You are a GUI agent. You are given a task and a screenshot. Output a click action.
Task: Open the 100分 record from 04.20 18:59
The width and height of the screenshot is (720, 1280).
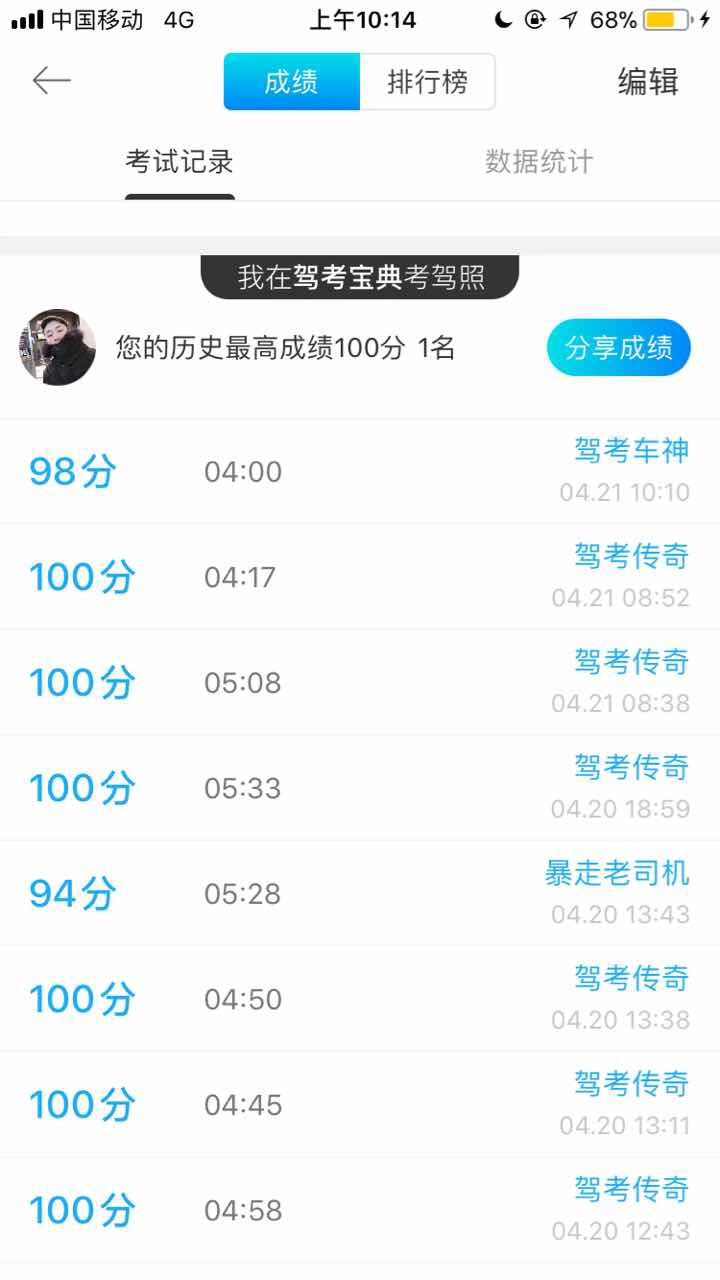[360, 788]
